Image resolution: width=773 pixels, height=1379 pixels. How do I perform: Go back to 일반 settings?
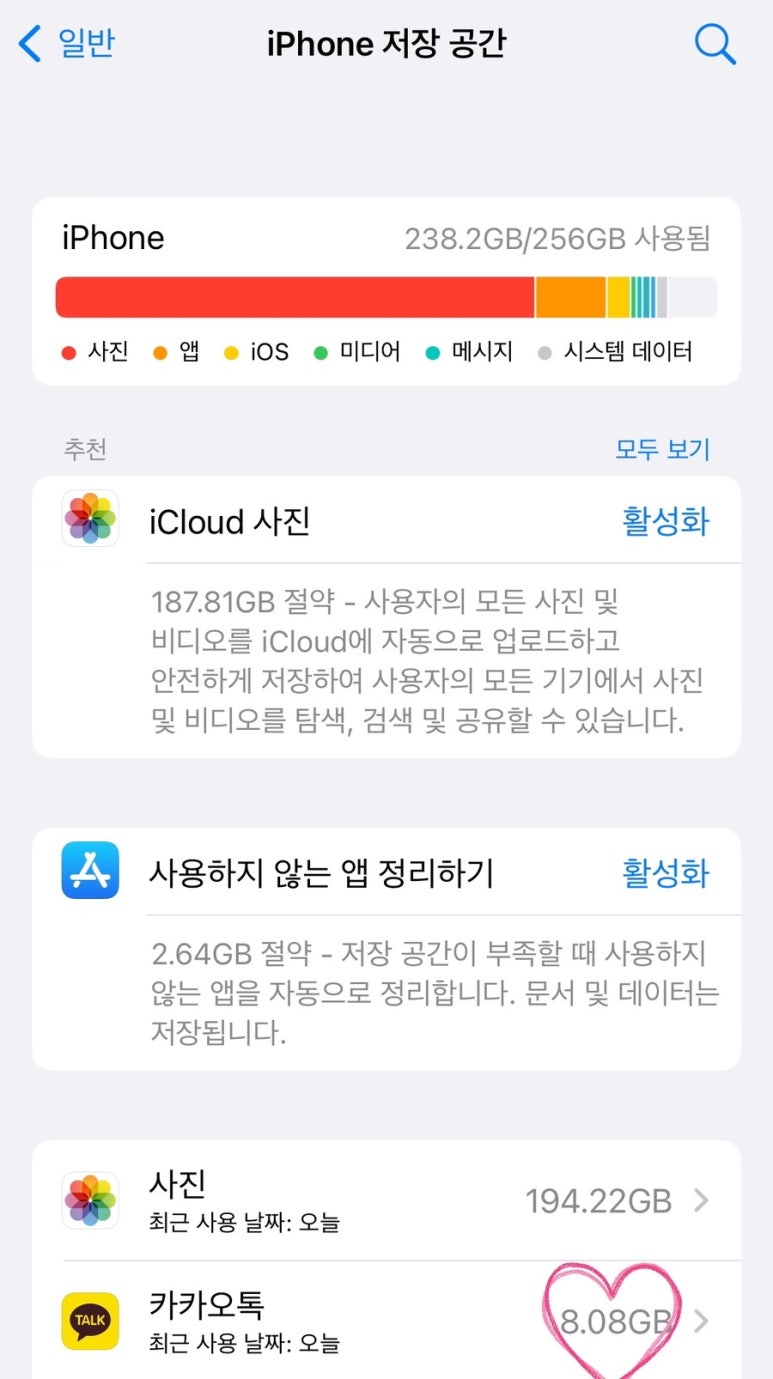(67, 44)
